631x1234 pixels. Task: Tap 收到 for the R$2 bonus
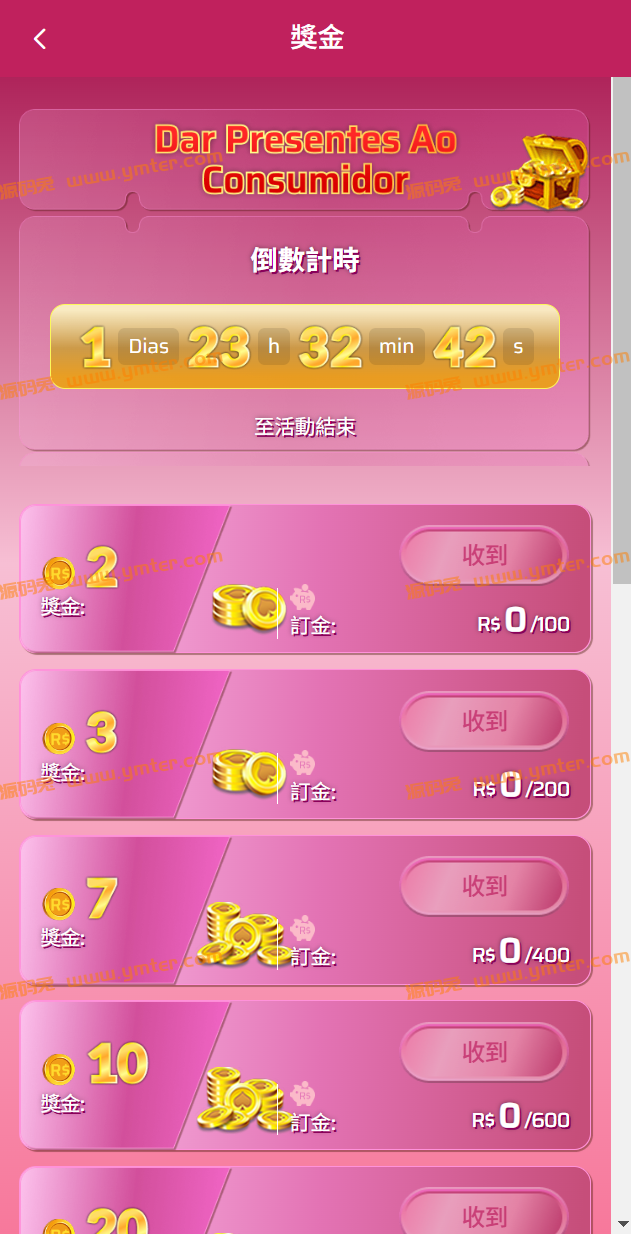(484, 555)
